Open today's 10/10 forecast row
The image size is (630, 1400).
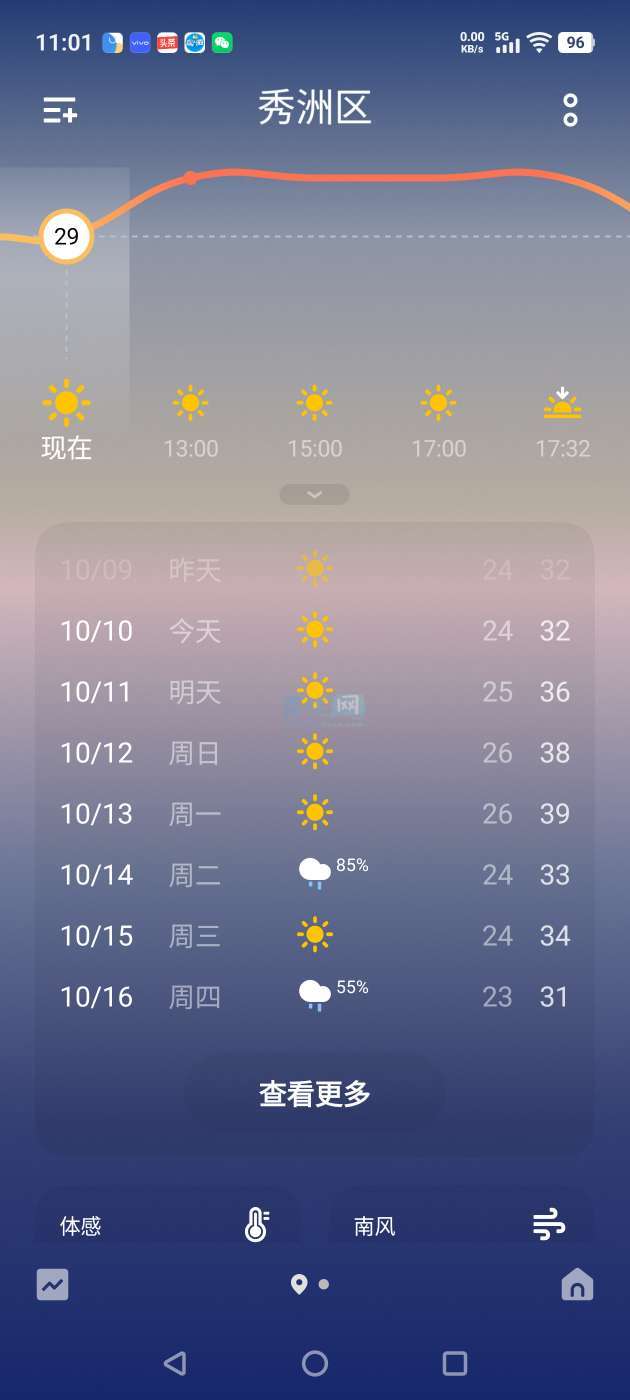point(314,631)
